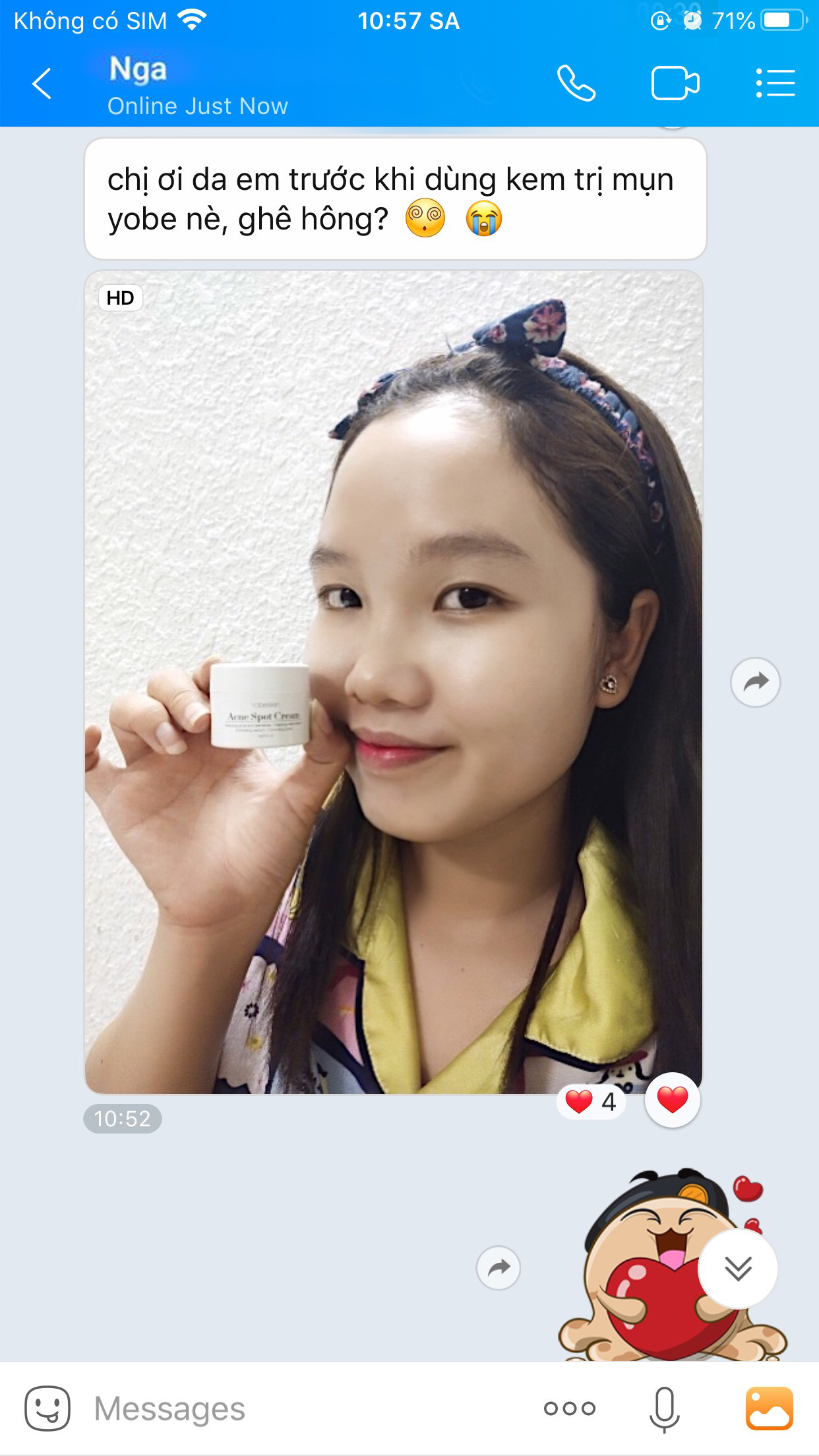Start a video call with Nga
The width and height of the screenshot is (819, 1456).
point(675,84)
